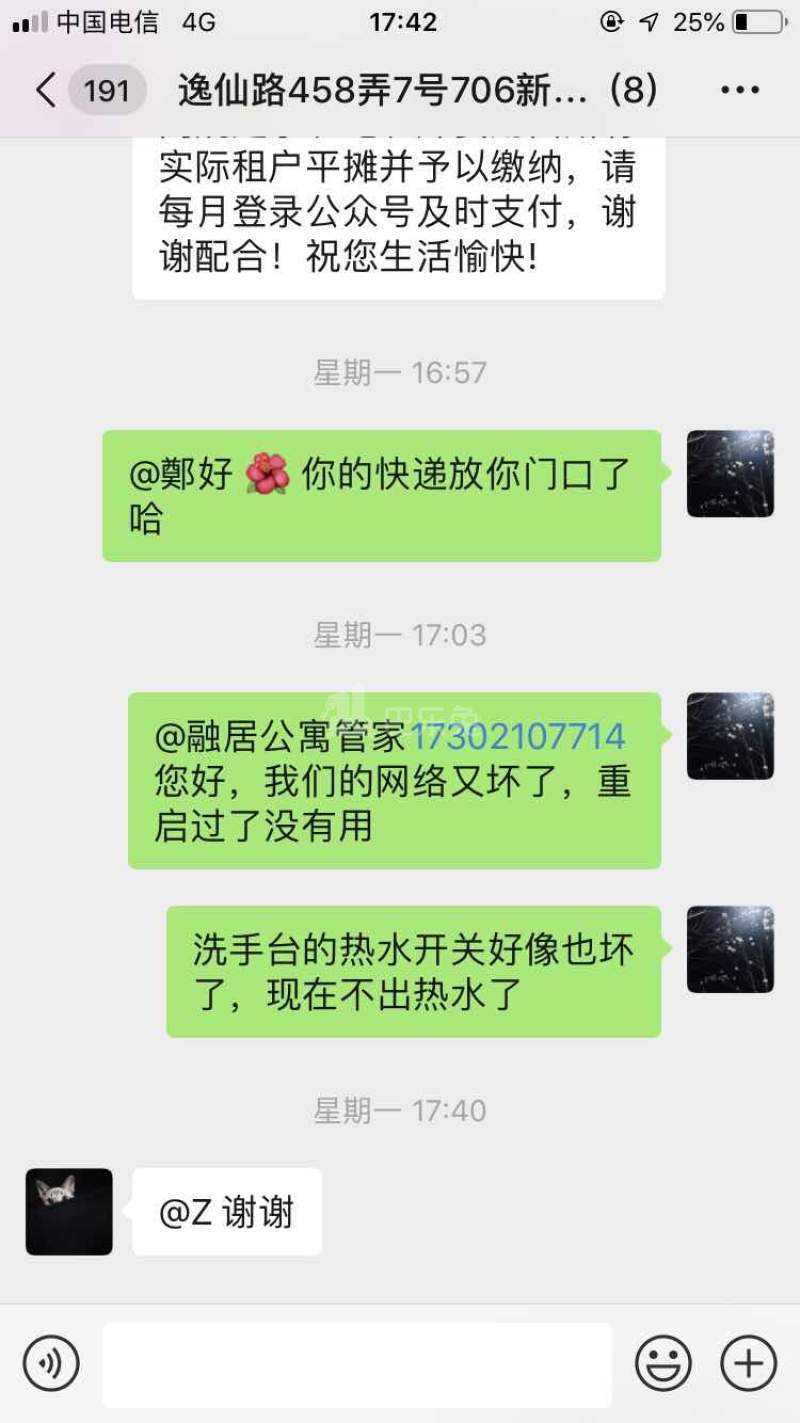Open the group chat overflow menu
The image size is (800, 1423).
tap(739, 91)
